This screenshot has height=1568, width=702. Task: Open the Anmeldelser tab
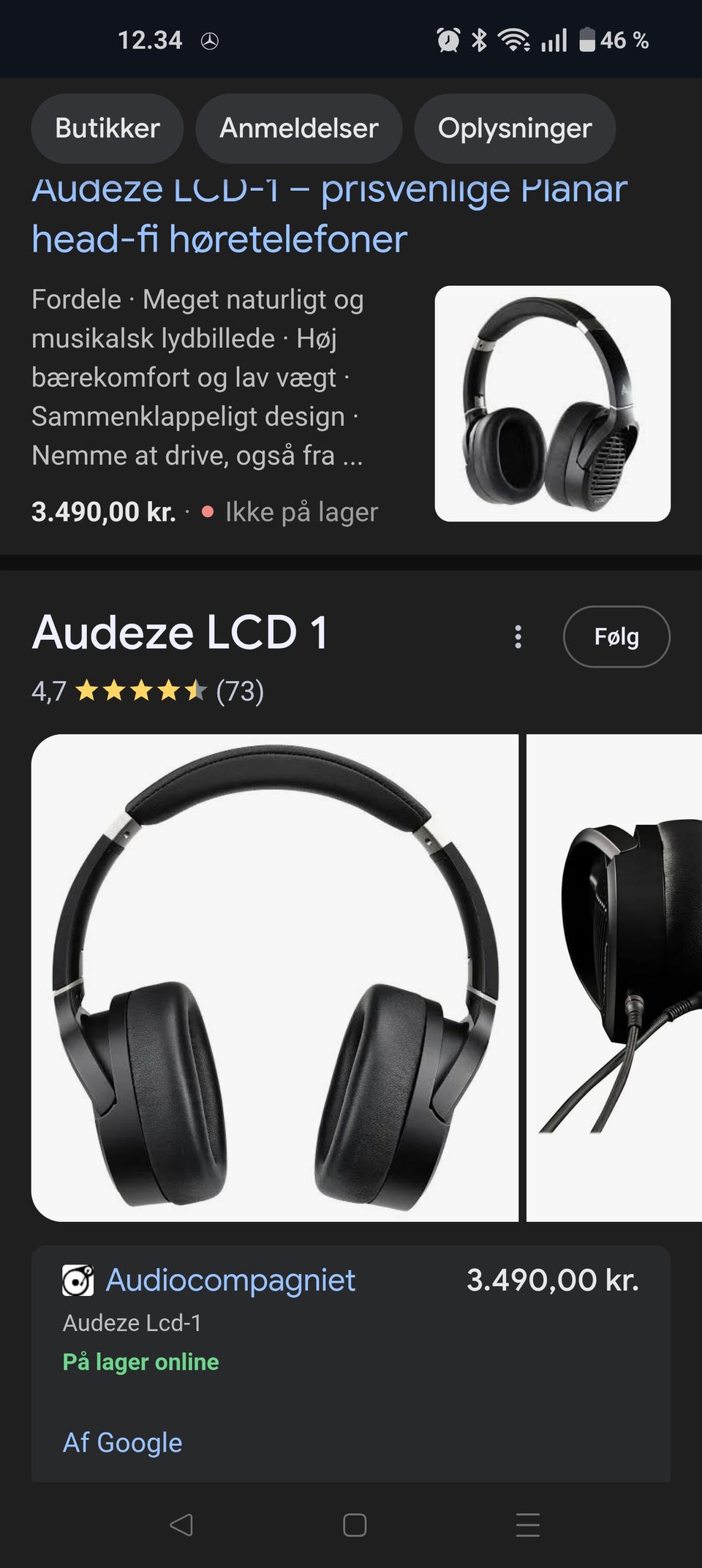tap(298, 129)
